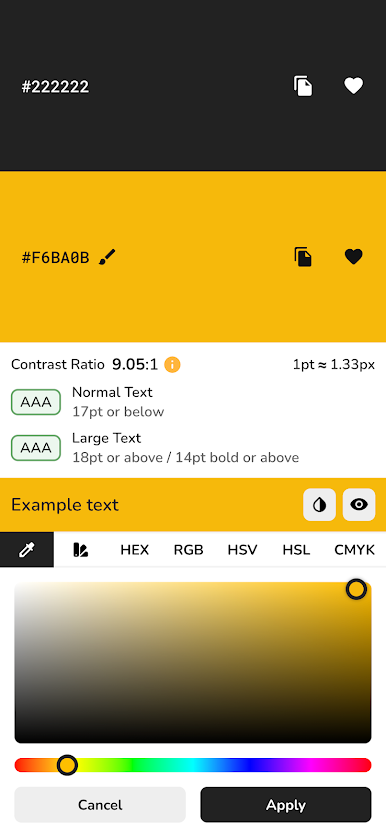
Task: Switch to the RGB tab
Action: [x=188, y=550]
